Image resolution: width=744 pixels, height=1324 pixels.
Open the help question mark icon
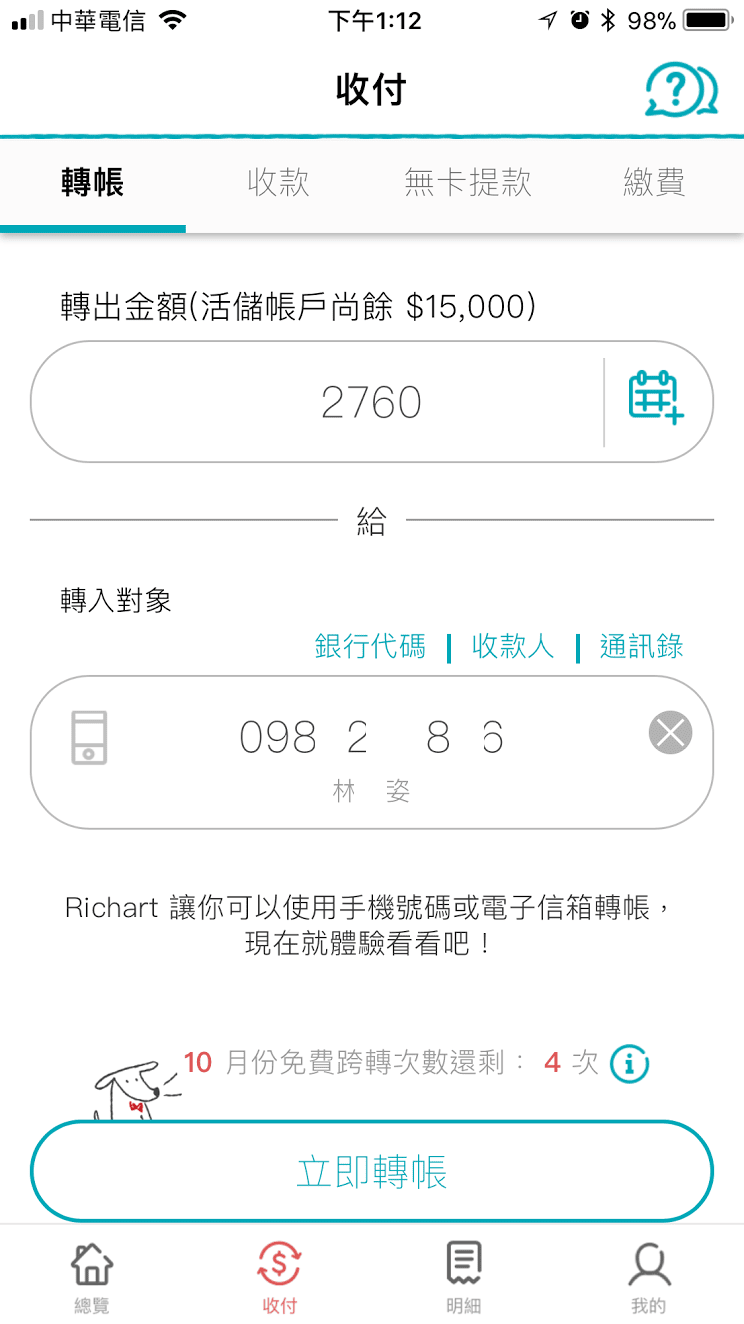[680, 89]
